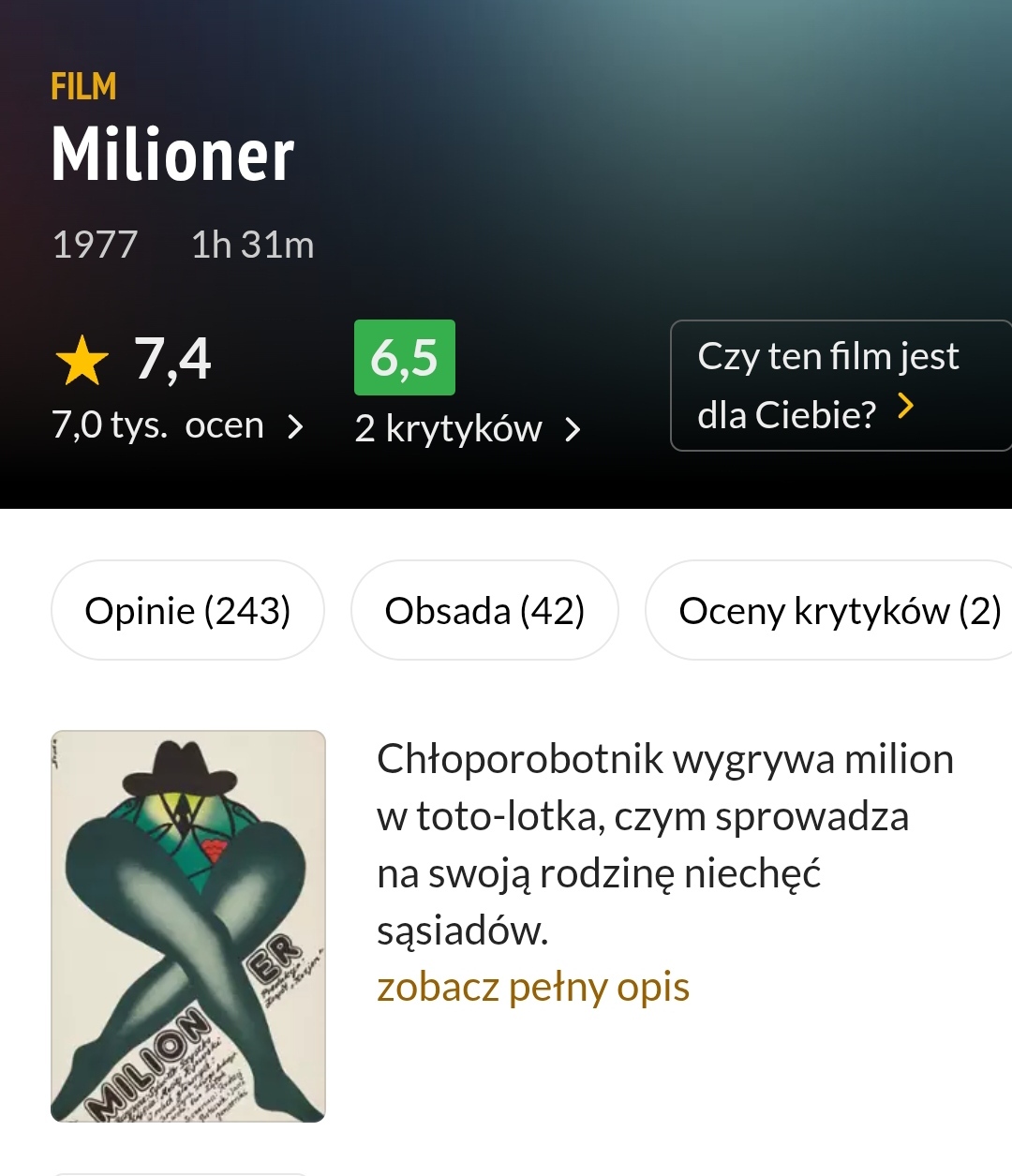Show the Obsada (42) cast list
Viewport: 1012px width, 1176px height.
[x=484, y=611]
